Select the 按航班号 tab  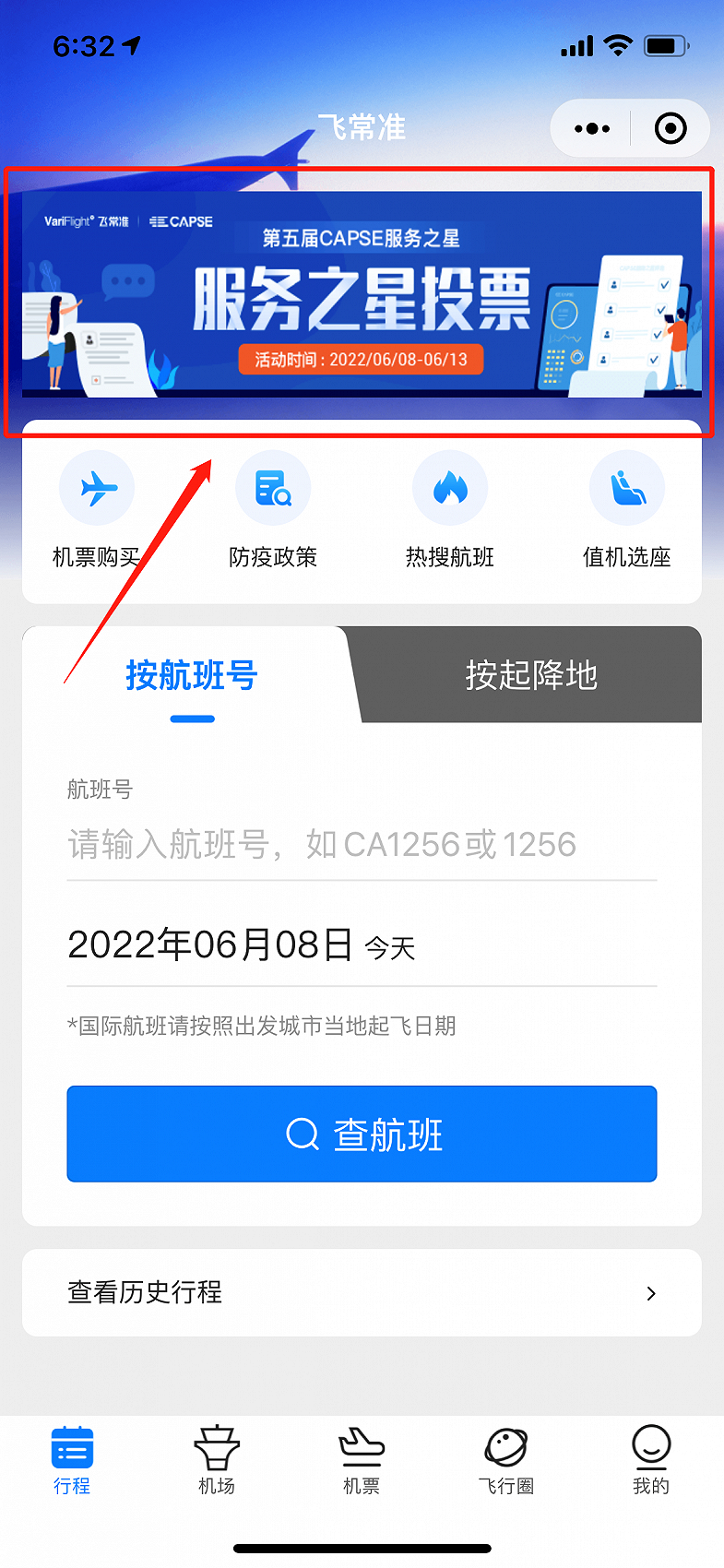pos(192,676)
